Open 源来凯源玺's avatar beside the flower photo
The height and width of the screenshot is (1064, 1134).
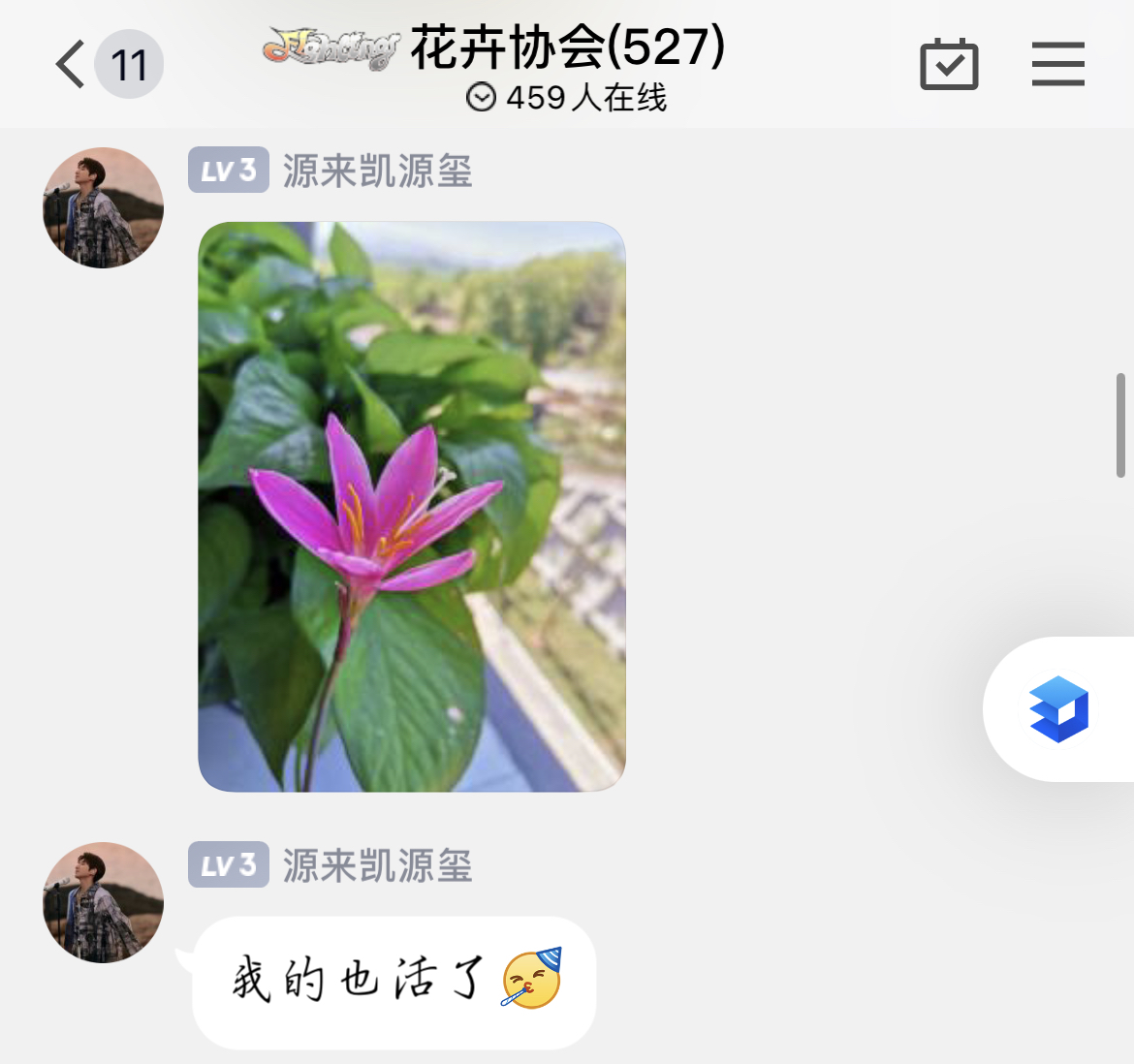pyautogui.click(x=103, y=207)
